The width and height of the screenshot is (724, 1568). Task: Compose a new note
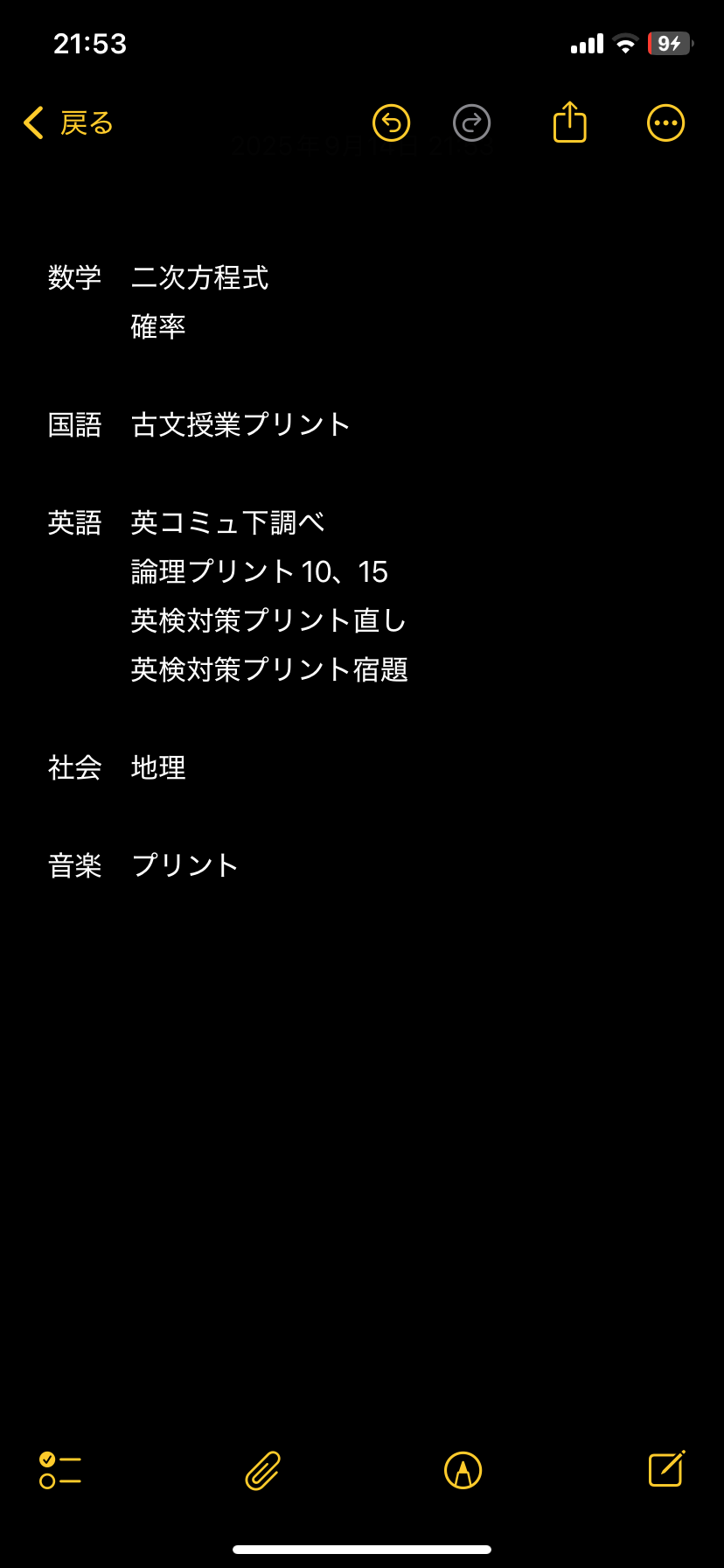tap(666, 1468)
